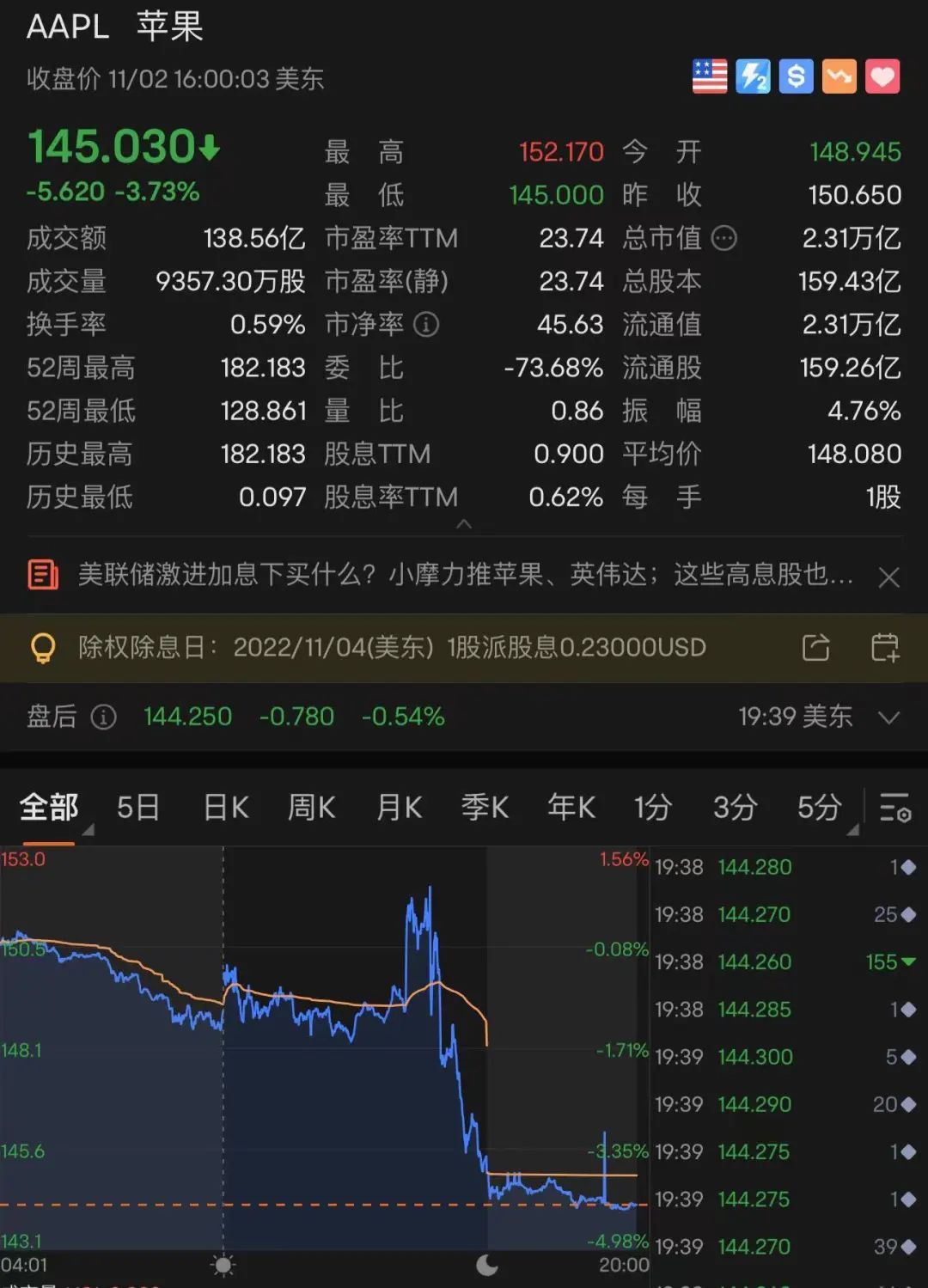928x1288 pixels.
Task: Show info about 盘后 trading
Action: (x=104, y=717)
